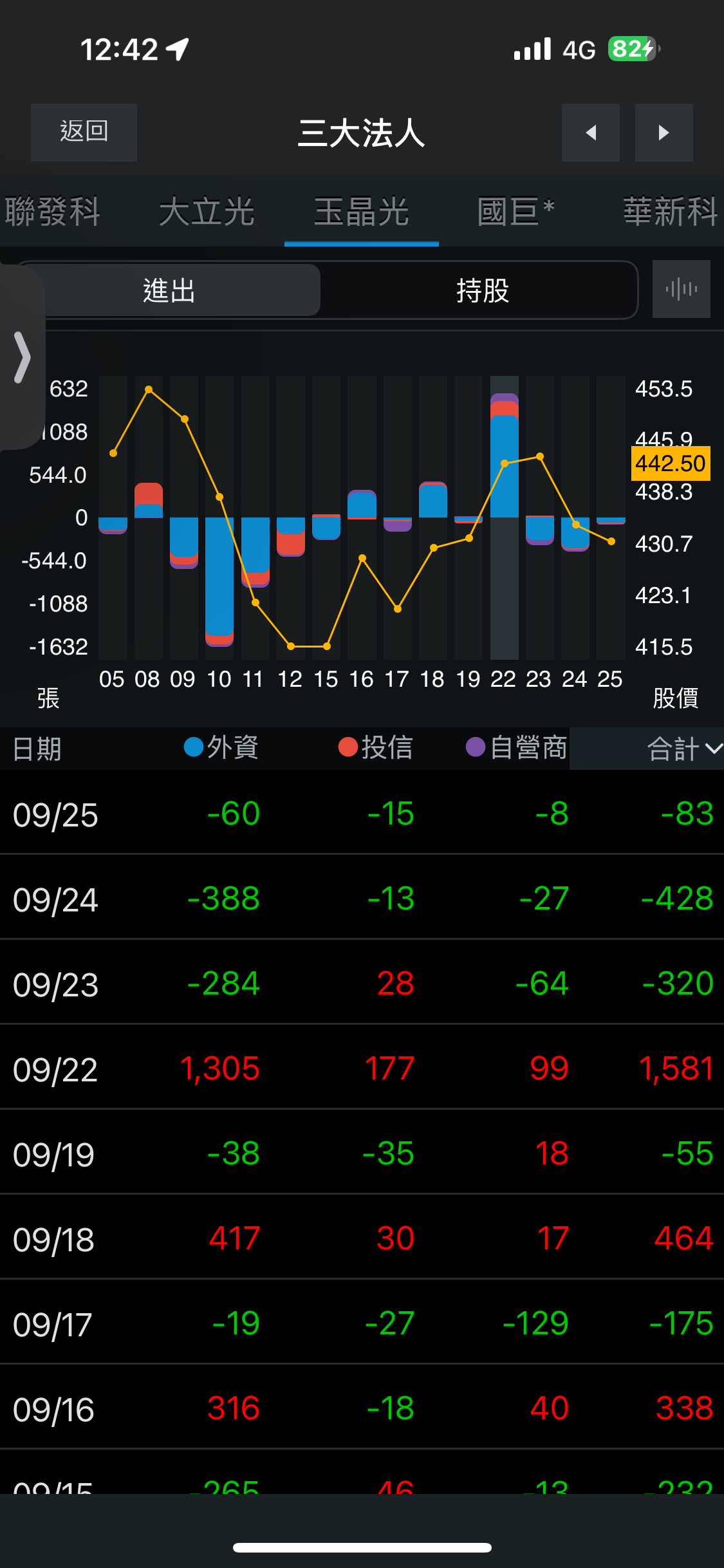Switch to the 華新科 tab
The width and height of the screenshot is (724, 1568).
(670, 212)
